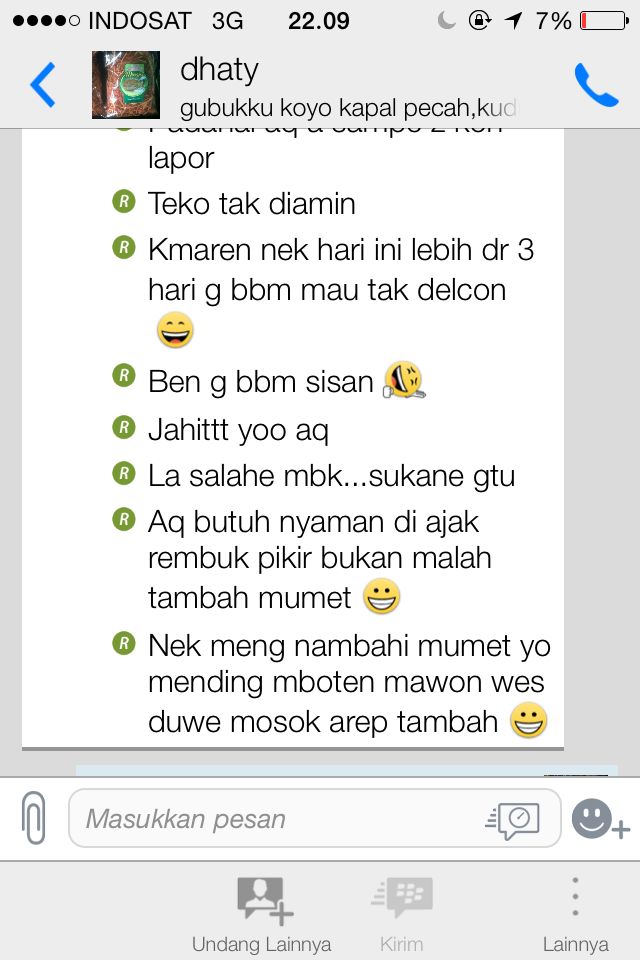640x960 pixels.
Task: Open dhaty's profile picture
Action: [125, 85]
